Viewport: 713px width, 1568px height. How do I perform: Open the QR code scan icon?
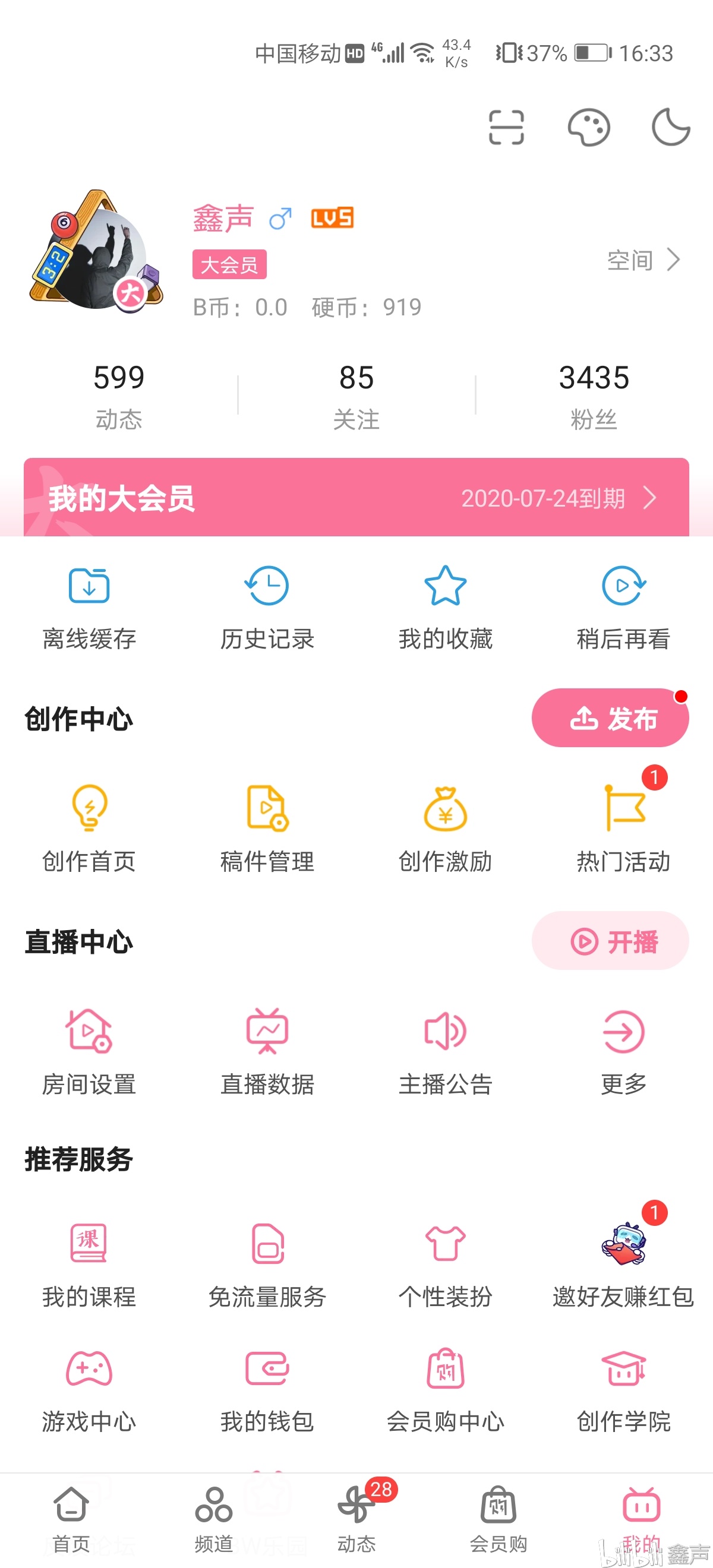click(x=507, y=127)
